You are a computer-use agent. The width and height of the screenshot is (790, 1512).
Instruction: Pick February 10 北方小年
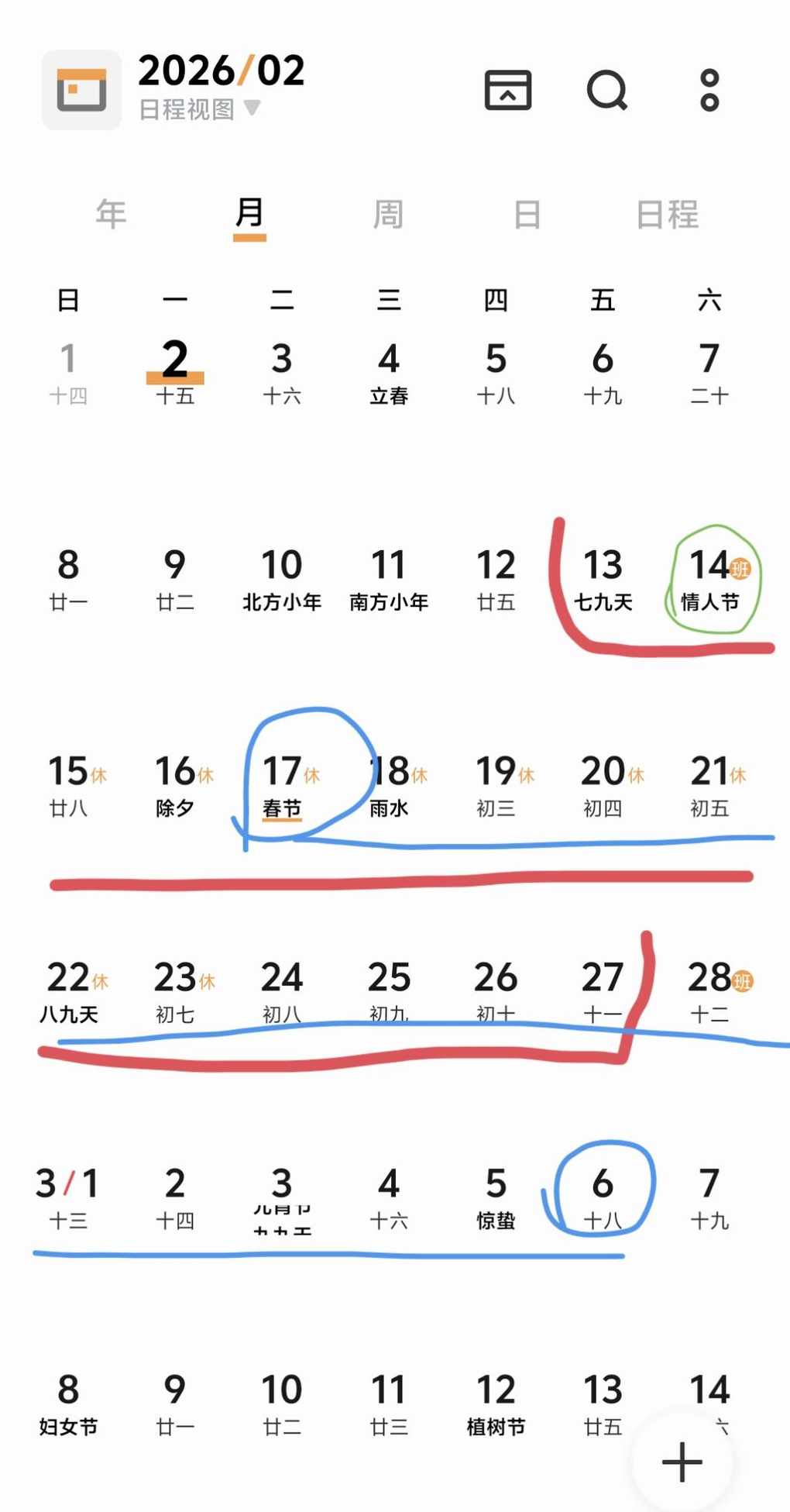[x=282, y=578]
